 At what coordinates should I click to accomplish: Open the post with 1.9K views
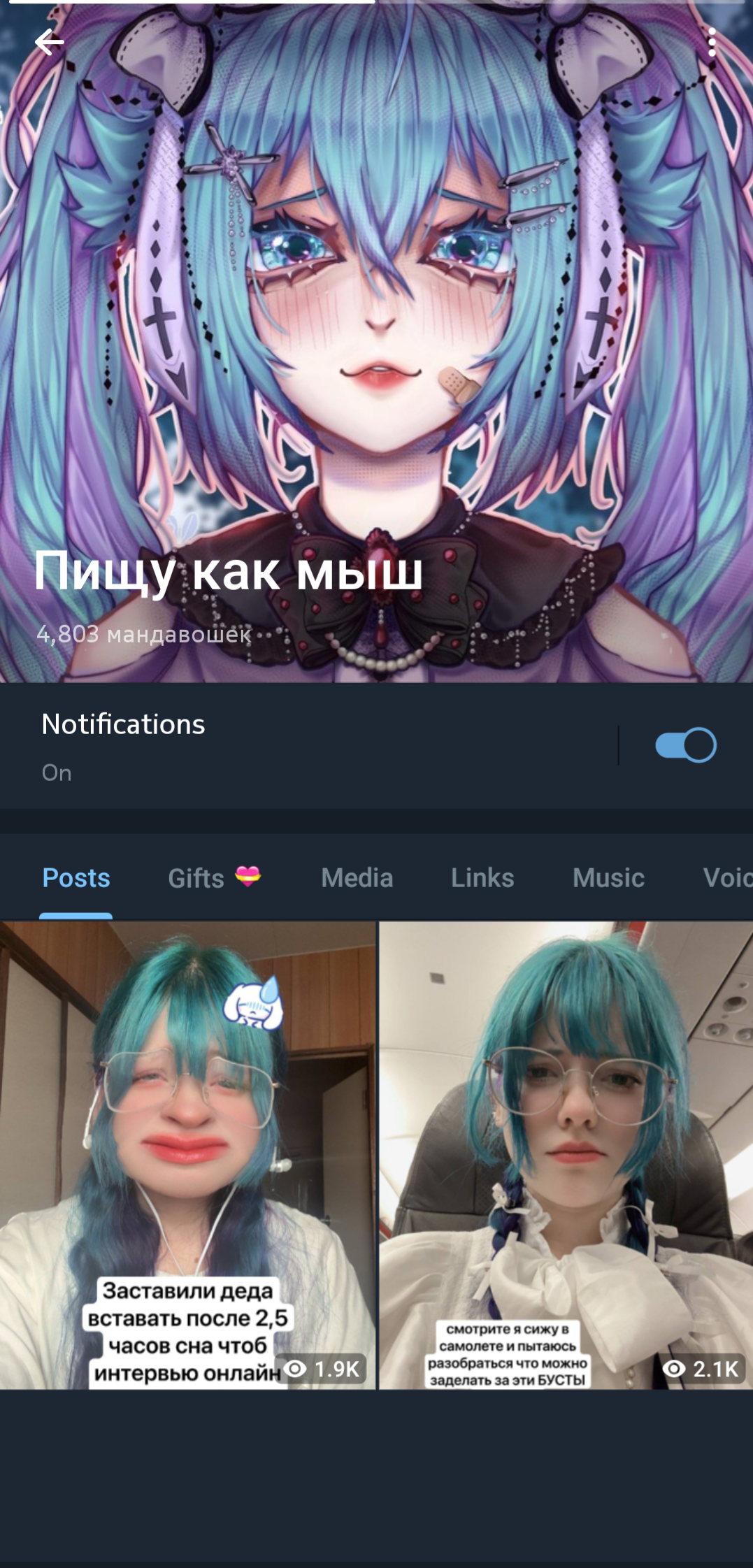click(x=187, y=1155)
